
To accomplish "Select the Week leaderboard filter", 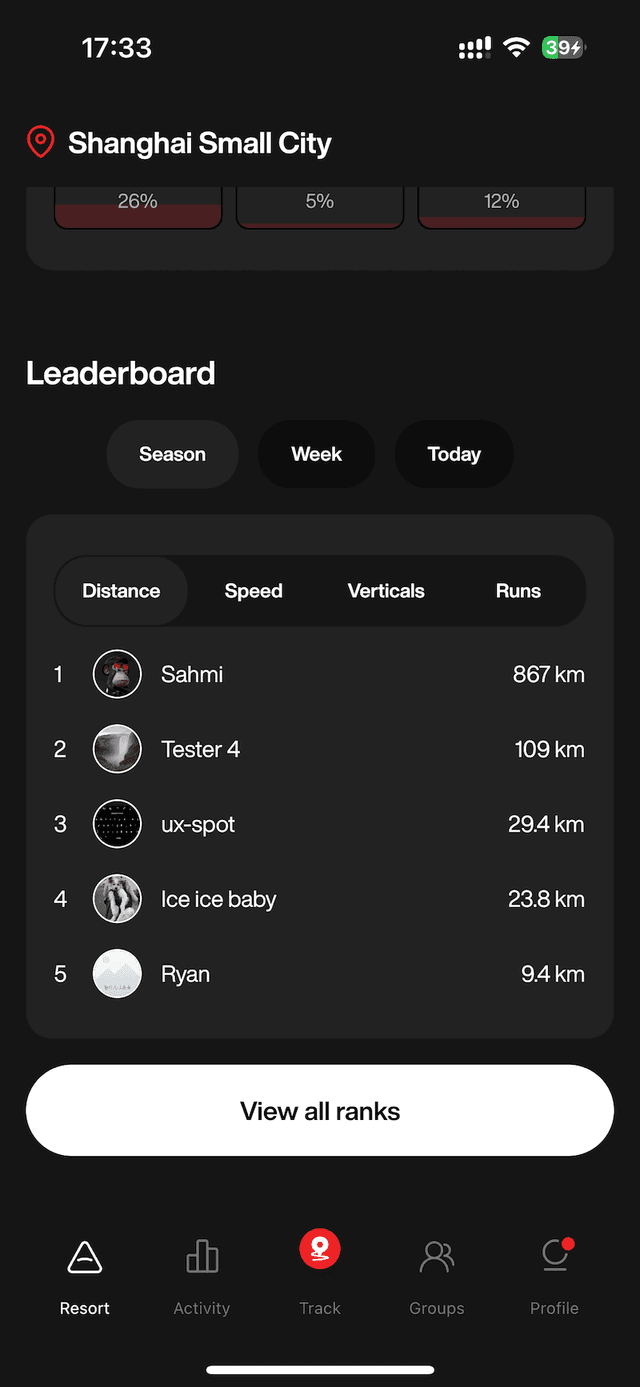I will click(316, 454).
